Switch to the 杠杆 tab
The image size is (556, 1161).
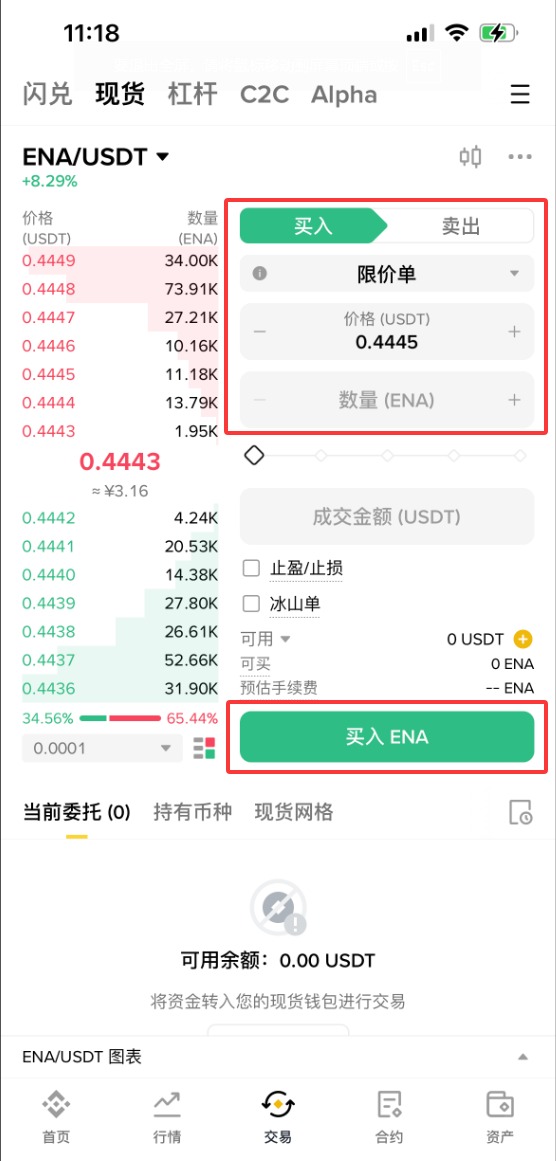click(192, 95)
